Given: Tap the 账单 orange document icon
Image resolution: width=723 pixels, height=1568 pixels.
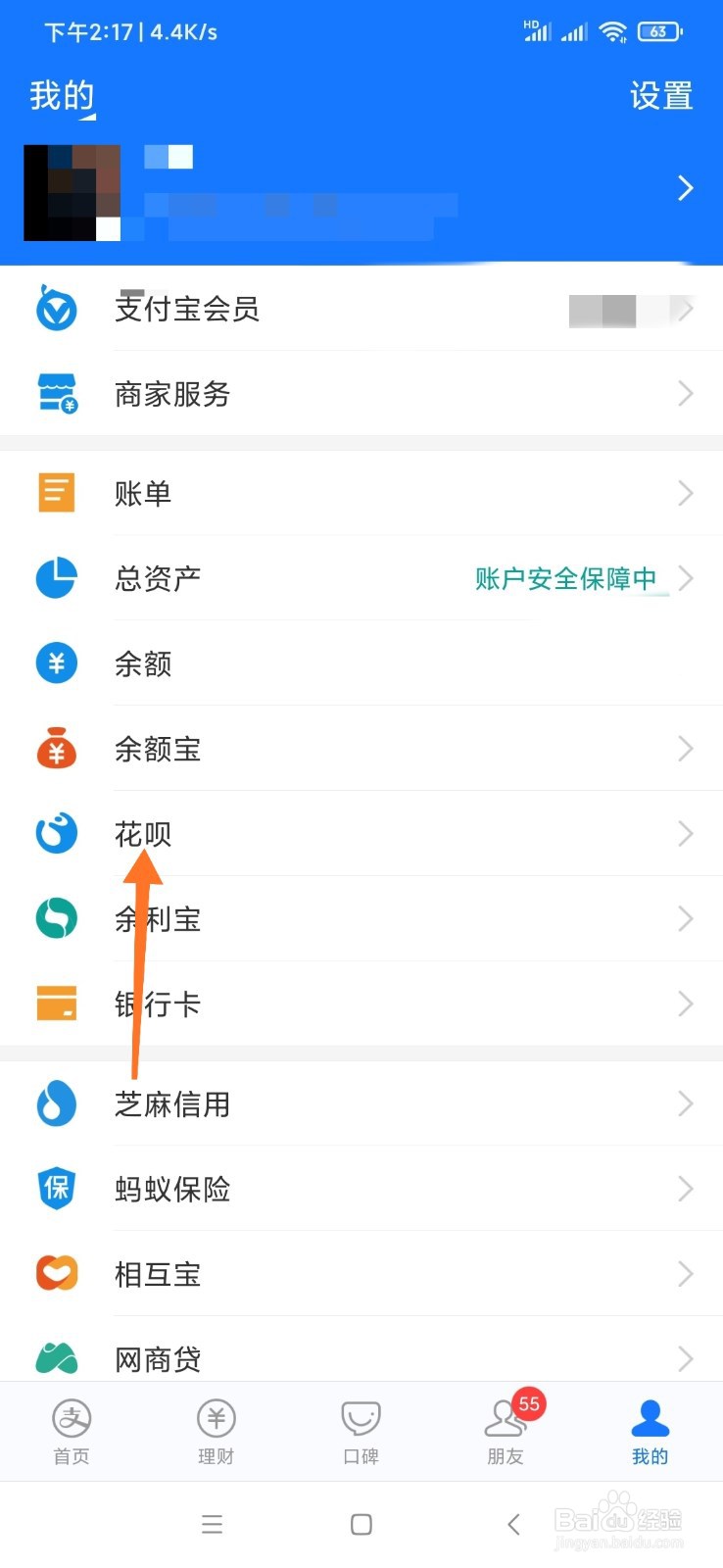Looking at the screenshot, I should coord(56,493).
